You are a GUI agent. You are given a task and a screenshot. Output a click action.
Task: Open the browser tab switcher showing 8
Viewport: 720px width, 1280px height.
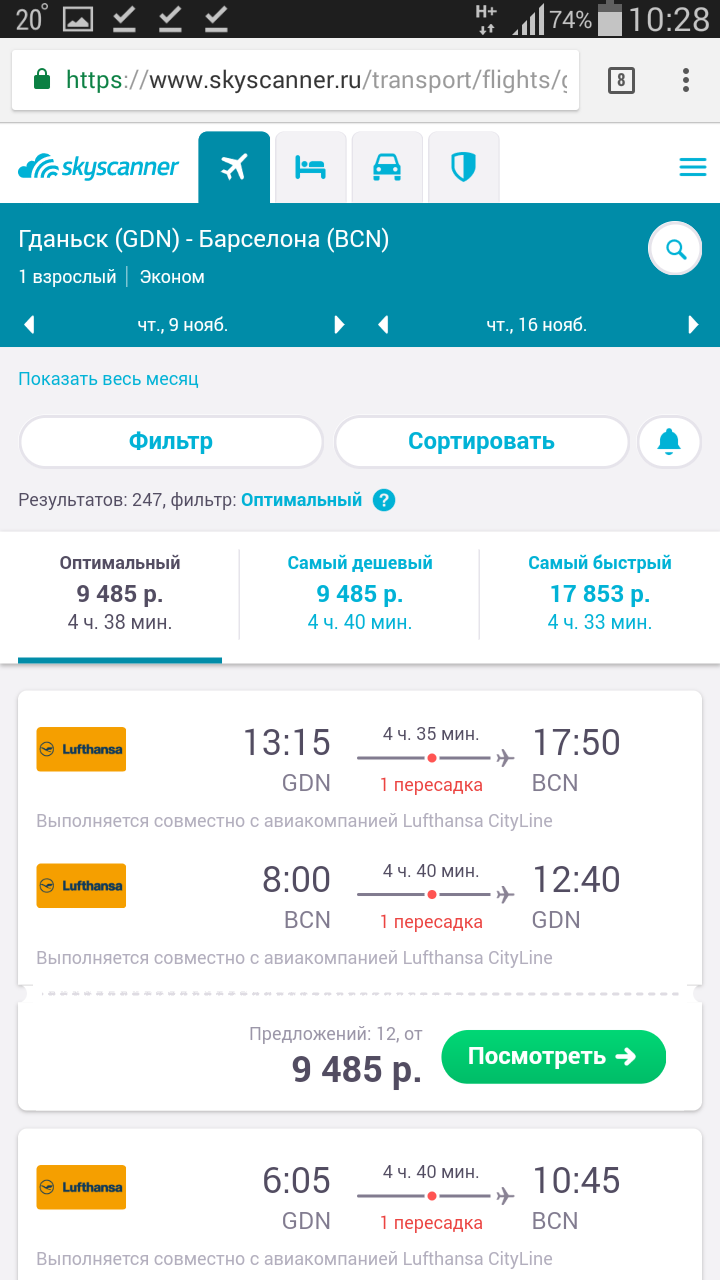click(621, 80)
